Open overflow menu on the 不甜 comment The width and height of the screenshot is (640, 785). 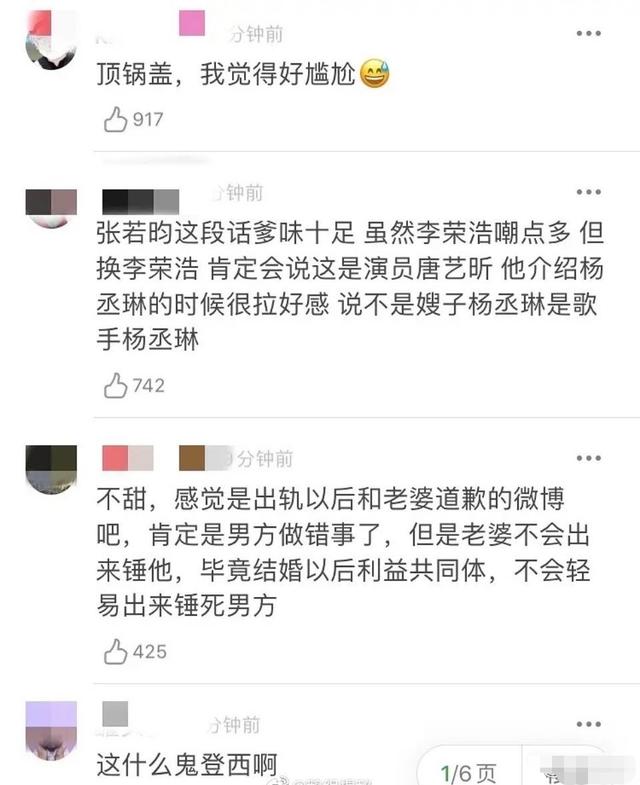[x=589, y=457]
